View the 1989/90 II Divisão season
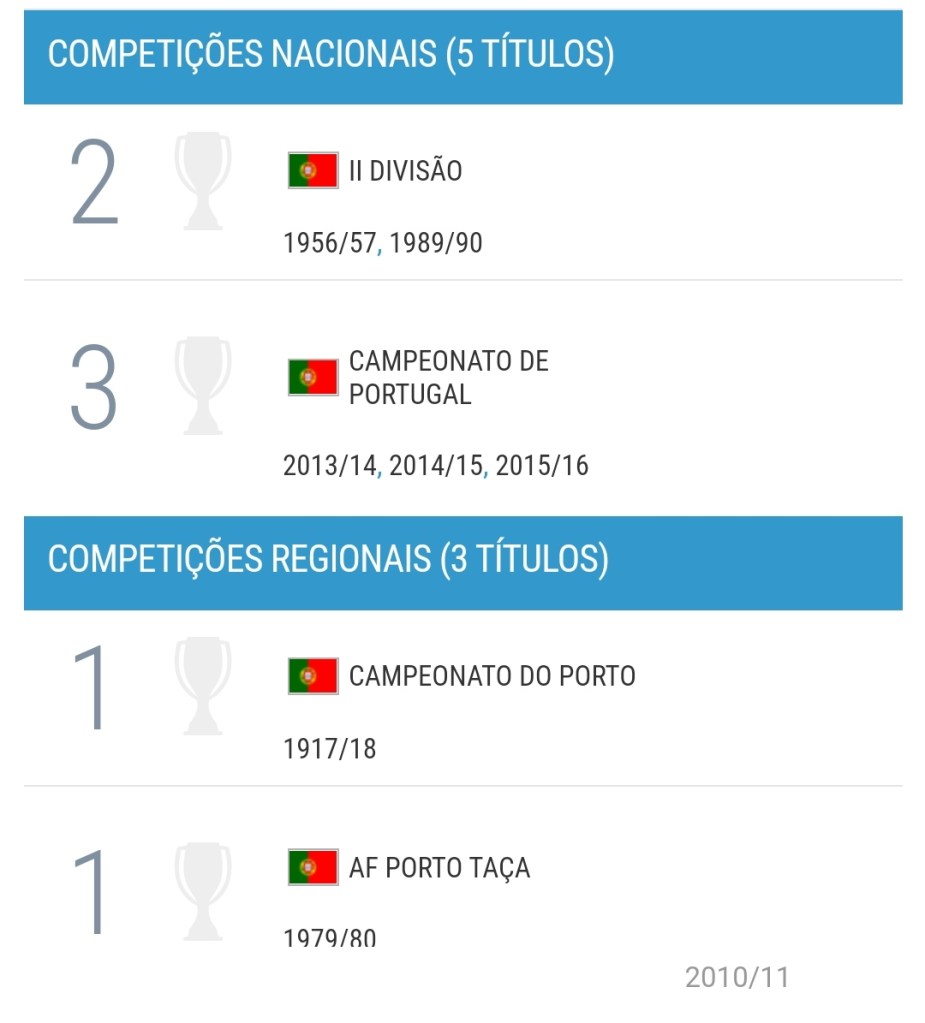925x1023 pixels. coord(436,243)
